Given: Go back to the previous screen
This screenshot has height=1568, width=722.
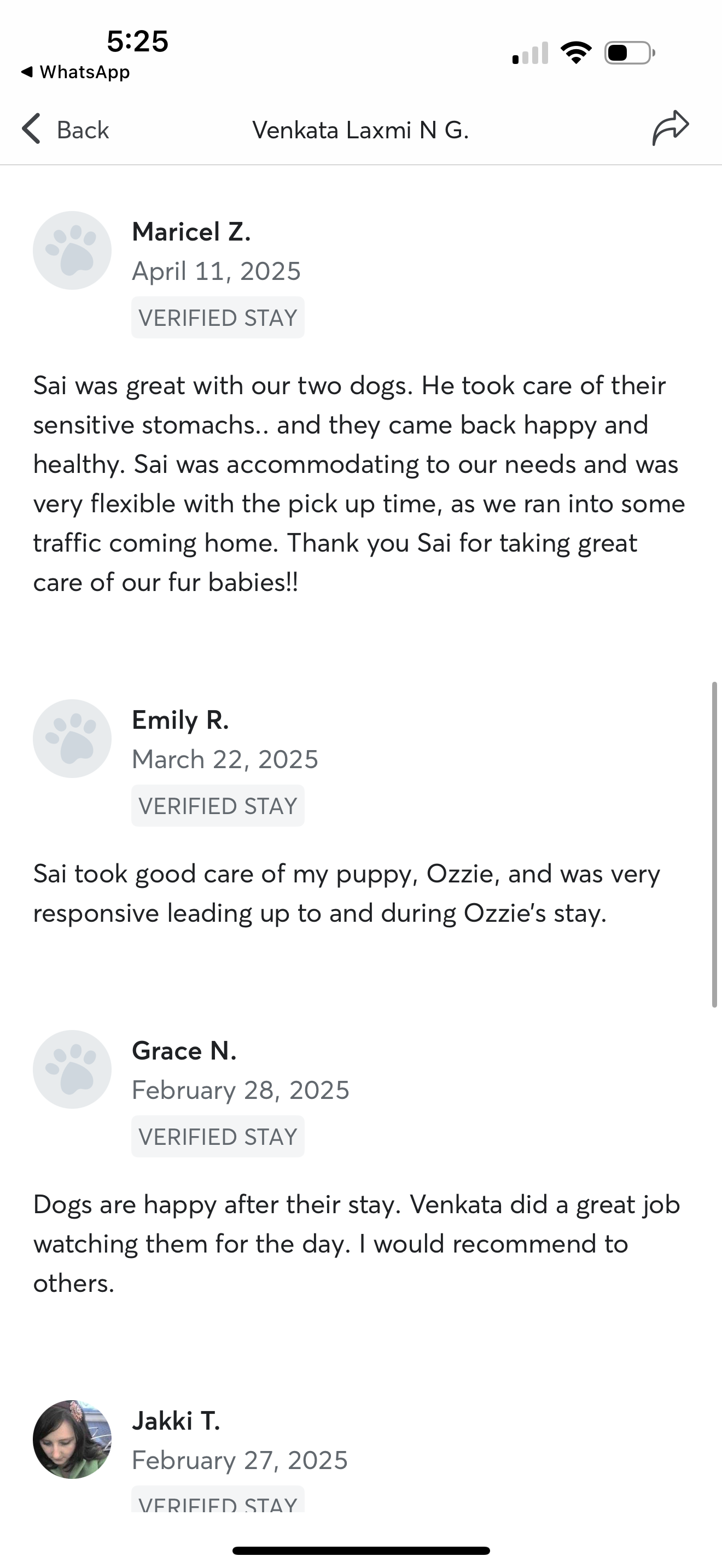Looking at the screenshot, I should 65,129.
